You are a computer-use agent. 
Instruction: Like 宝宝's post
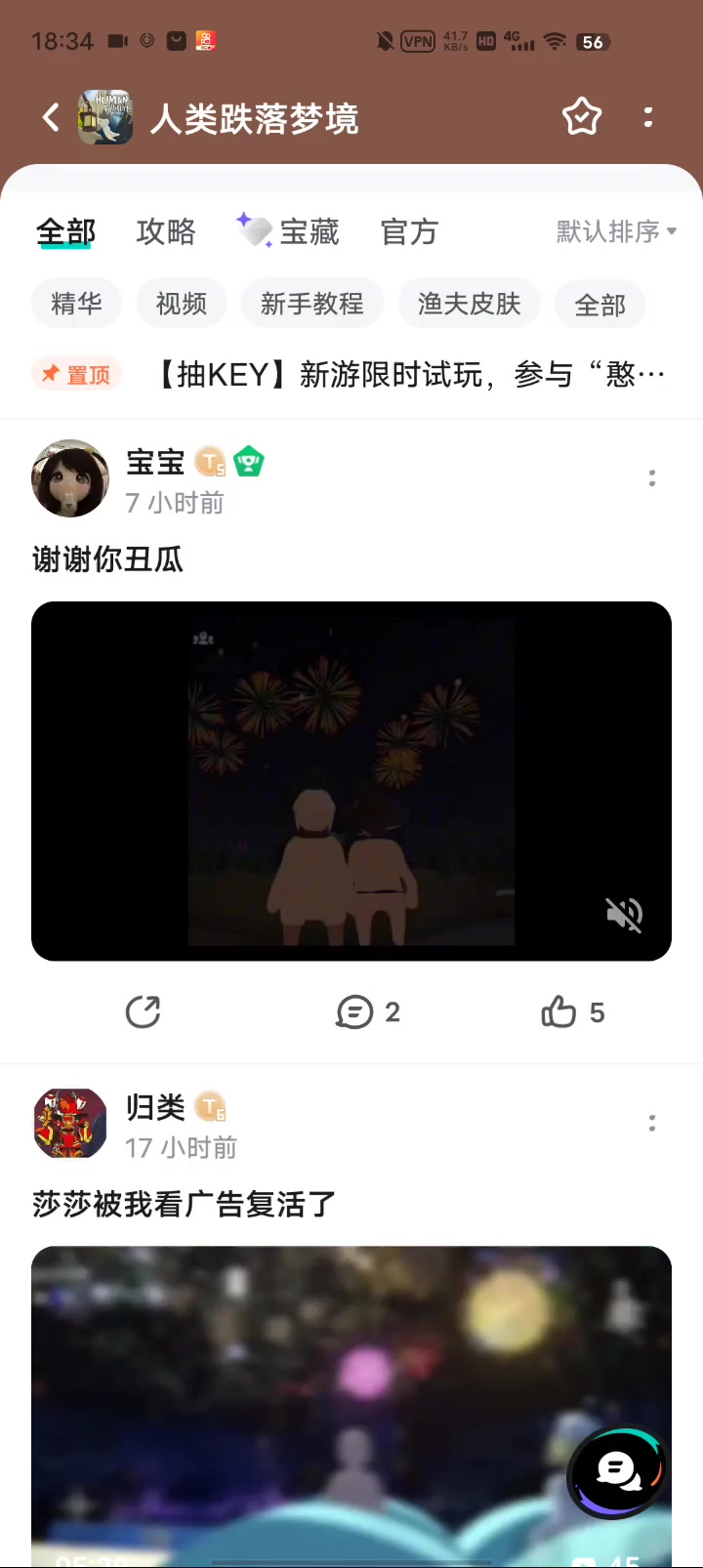(573, 1012)
